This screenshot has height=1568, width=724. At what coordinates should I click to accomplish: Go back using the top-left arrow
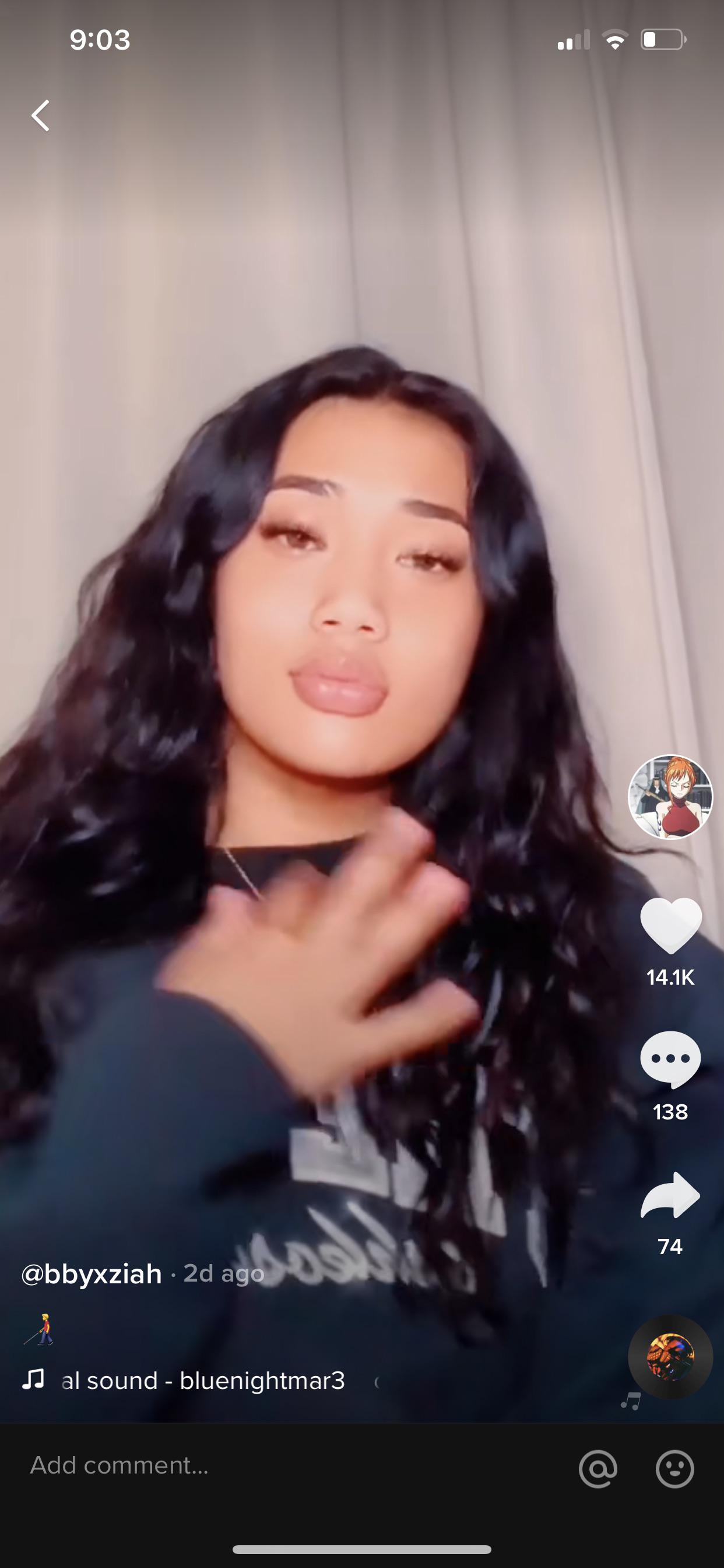[x=41, y=116]
